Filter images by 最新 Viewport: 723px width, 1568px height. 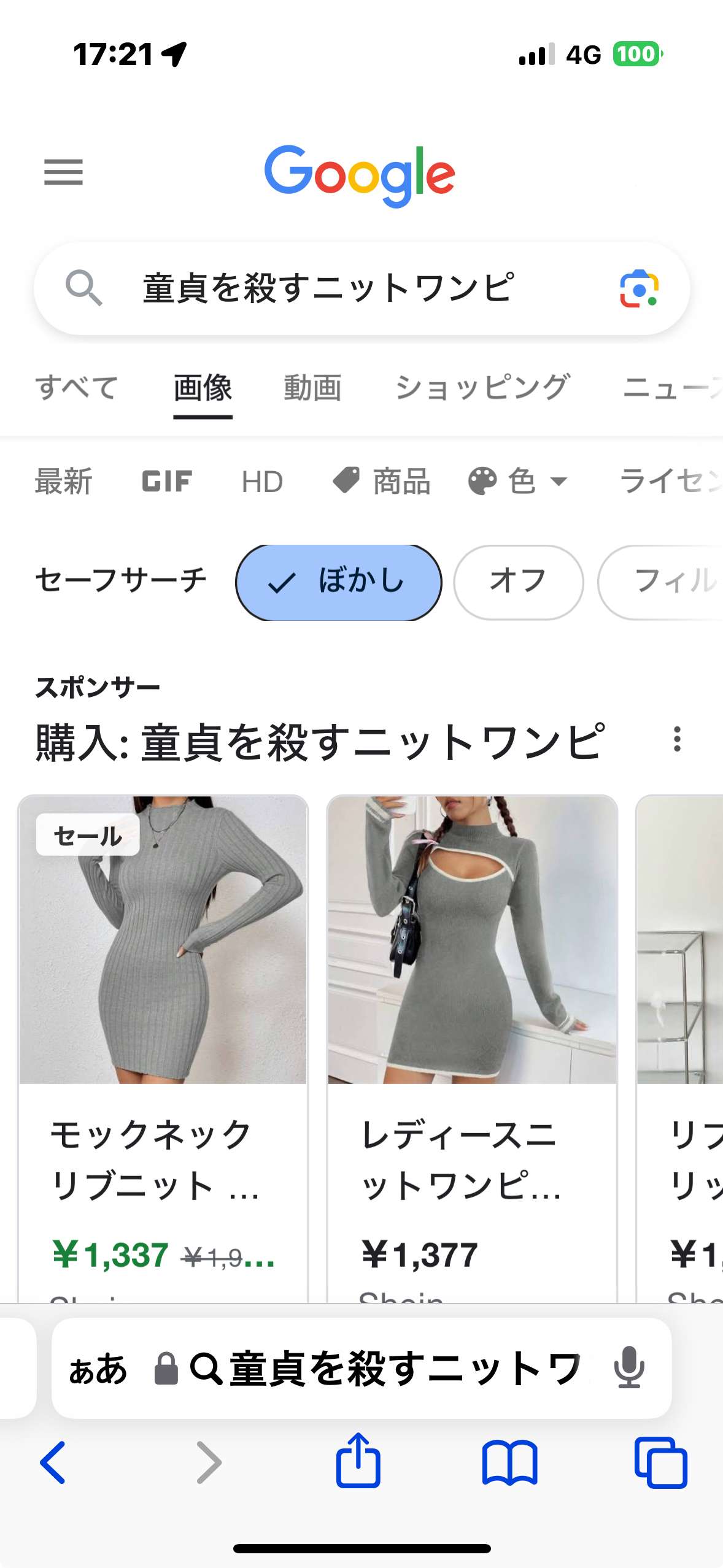[63, 482]
